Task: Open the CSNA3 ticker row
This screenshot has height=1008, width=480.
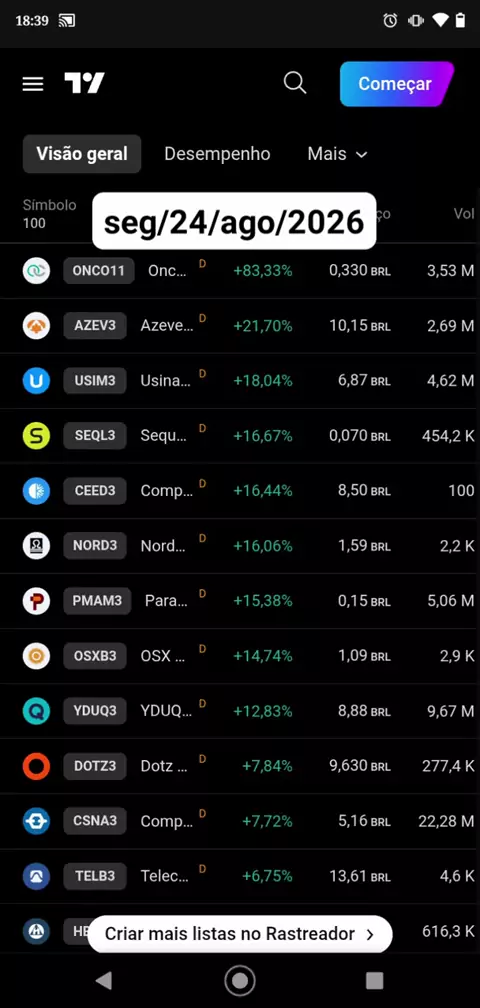Action: click(x=240, y=821)
